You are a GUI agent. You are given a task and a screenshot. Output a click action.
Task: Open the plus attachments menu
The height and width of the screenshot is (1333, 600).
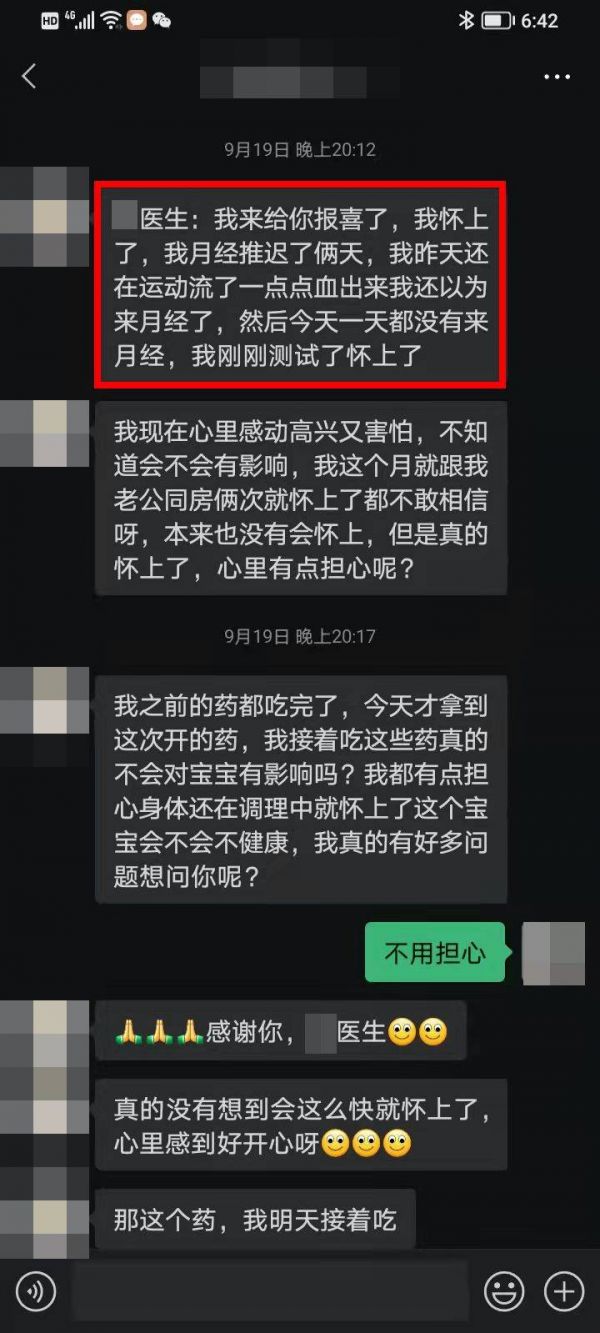pyautogui.click(x=564, y=1292)
